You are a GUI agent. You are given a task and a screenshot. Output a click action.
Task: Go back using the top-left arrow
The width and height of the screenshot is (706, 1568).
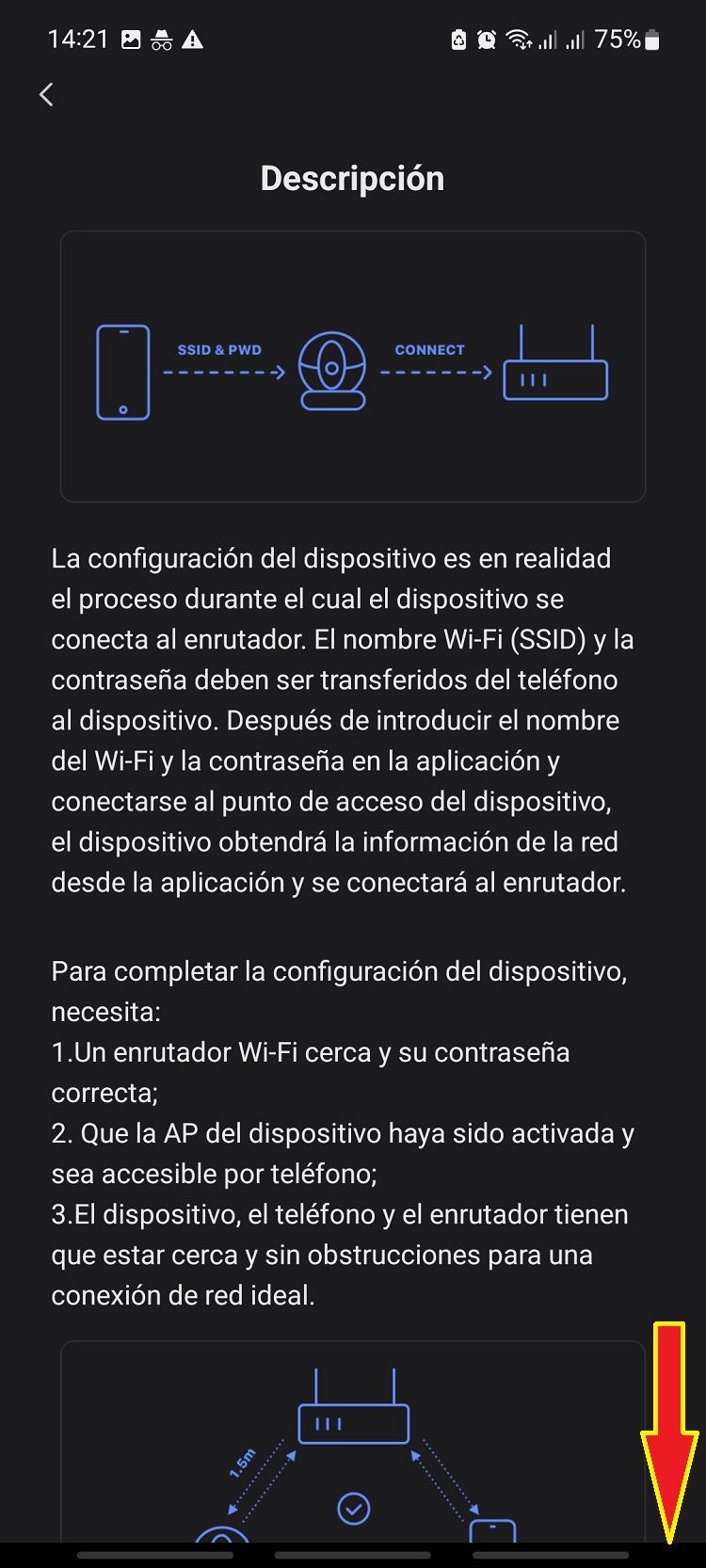click(x=46, y=94)
